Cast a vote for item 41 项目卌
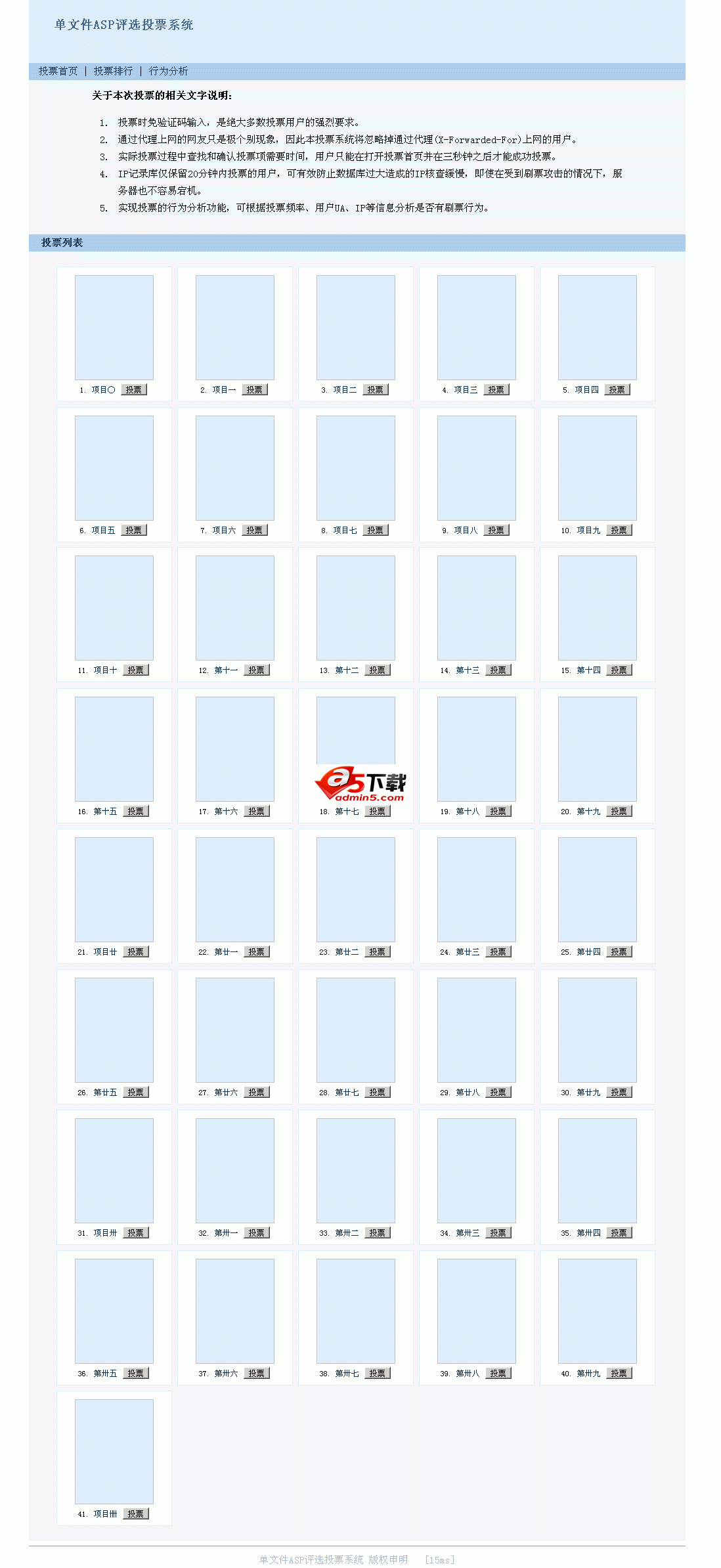 tap(136, 1514)
